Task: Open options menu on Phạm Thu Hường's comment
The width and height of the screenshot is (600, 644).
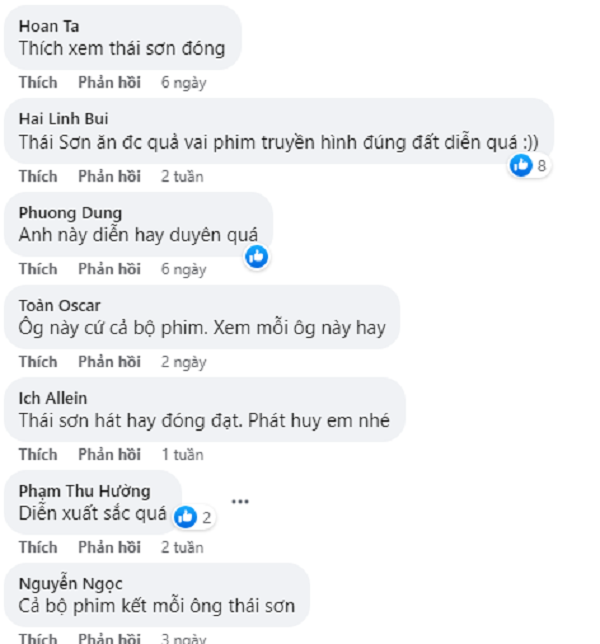Action: (x=239, y=500)
